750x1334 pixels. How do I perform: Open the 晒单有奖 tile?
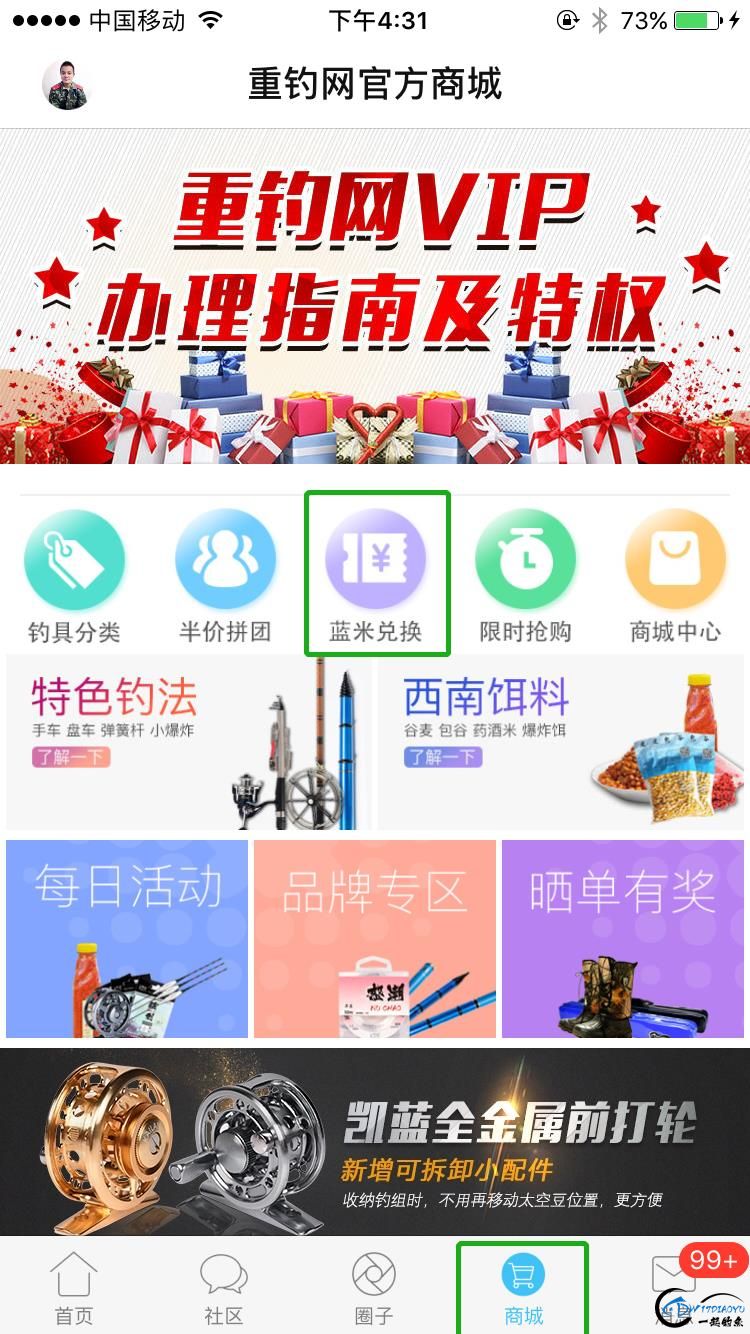[622, 938]
